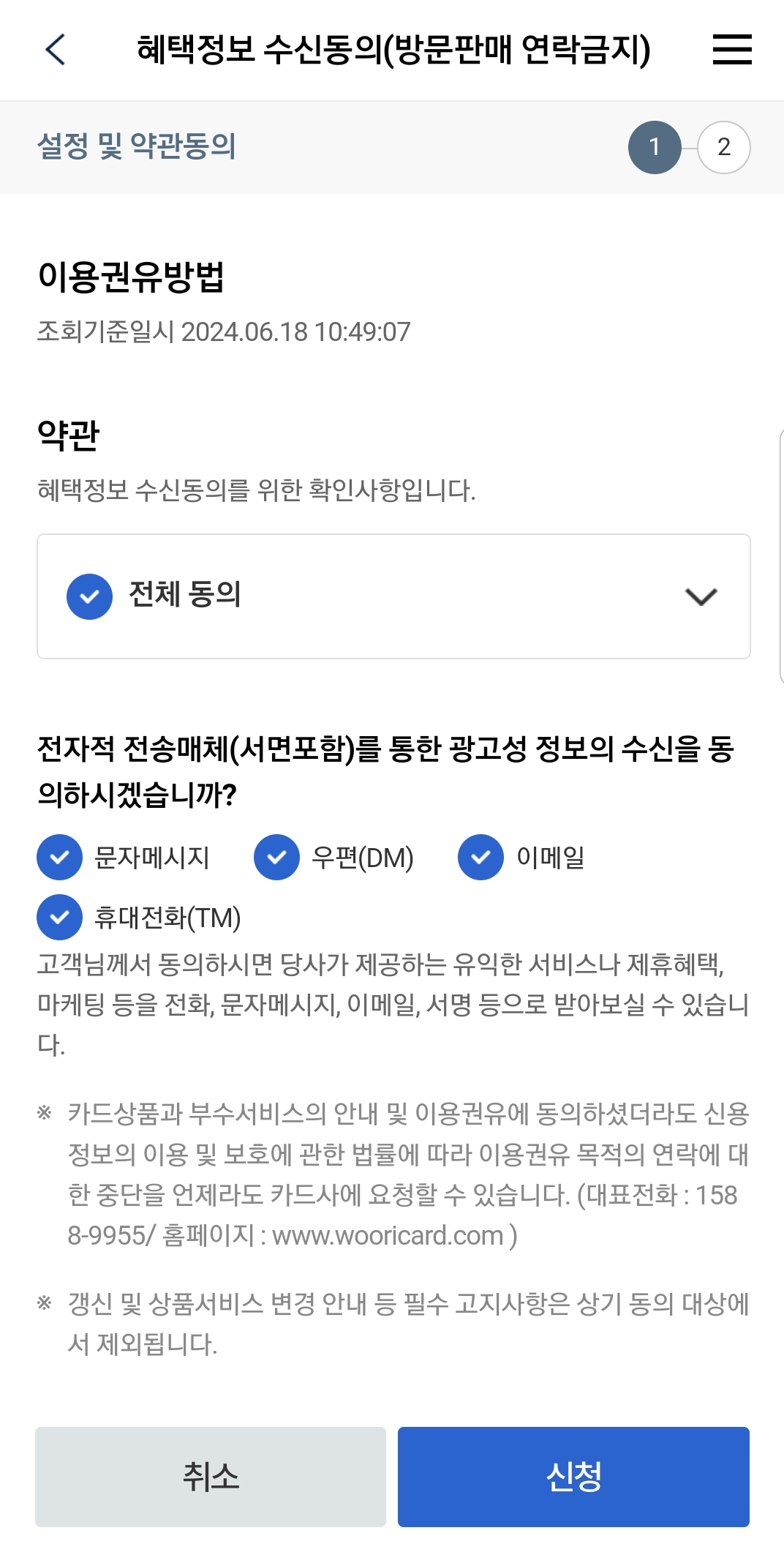Collapse the terms section via the down arrow
The width and height of the screenshot is (784, 1563).
701,597
